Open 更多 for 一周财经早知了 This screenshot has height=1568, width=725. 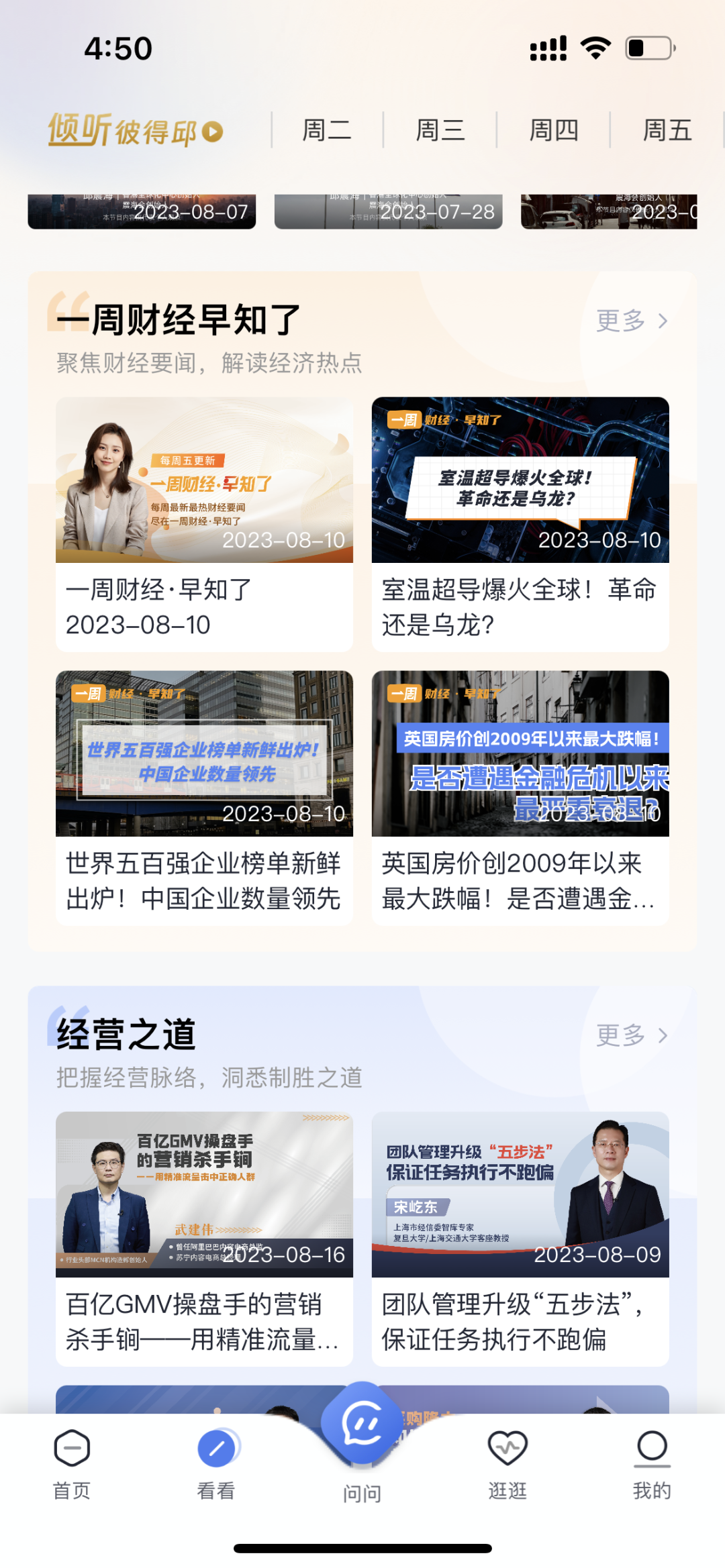pyautogui.click(x=632, y=321)
